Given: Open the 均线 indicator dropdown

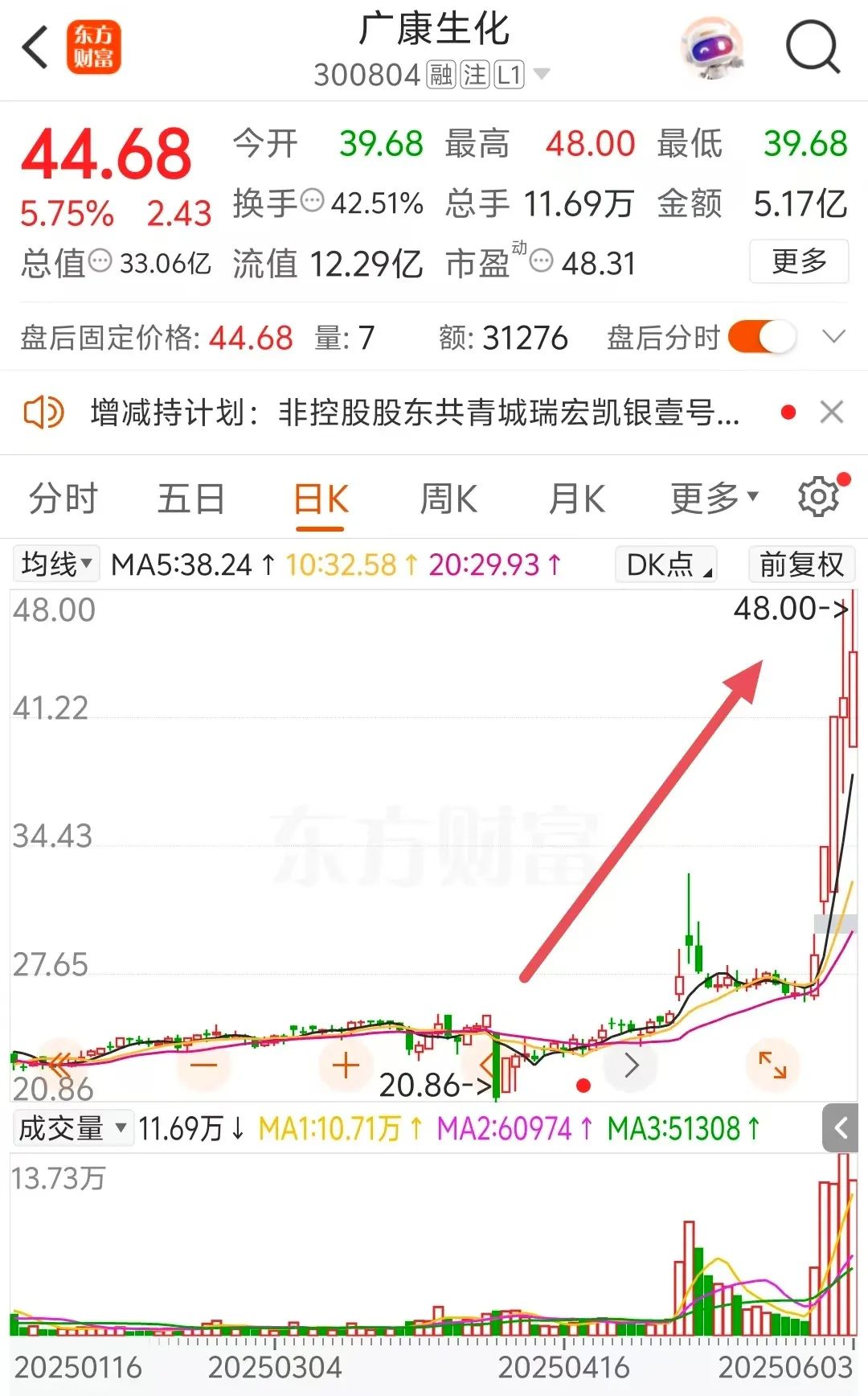Looking at the screenshot, I should pyautogui.click(x=56, y=565).
